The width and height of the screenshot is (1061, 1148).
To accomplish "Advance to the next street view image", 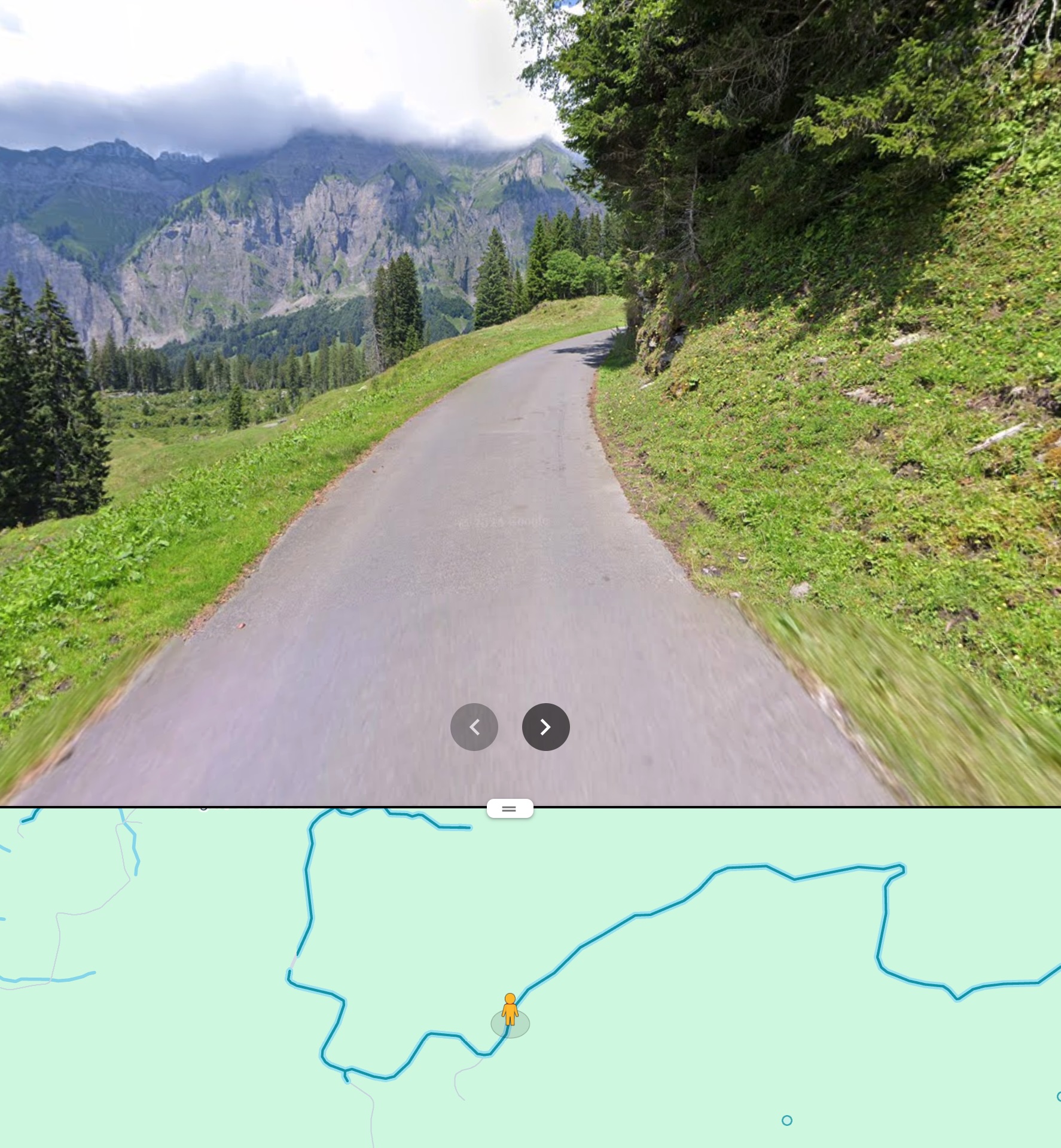I will pos(545,726).
